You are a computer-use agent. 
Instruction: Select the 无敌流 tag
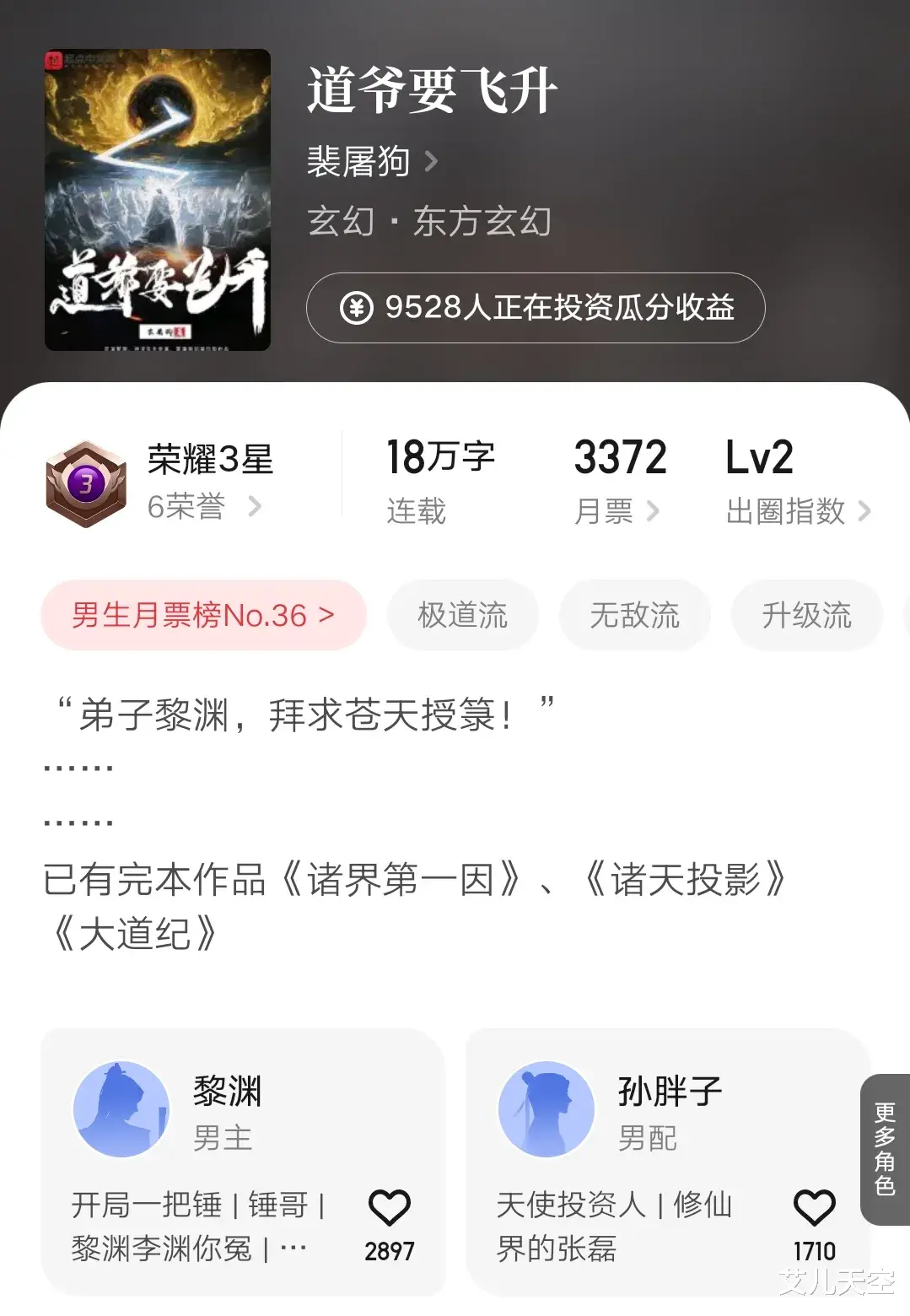tap(634, 615)
